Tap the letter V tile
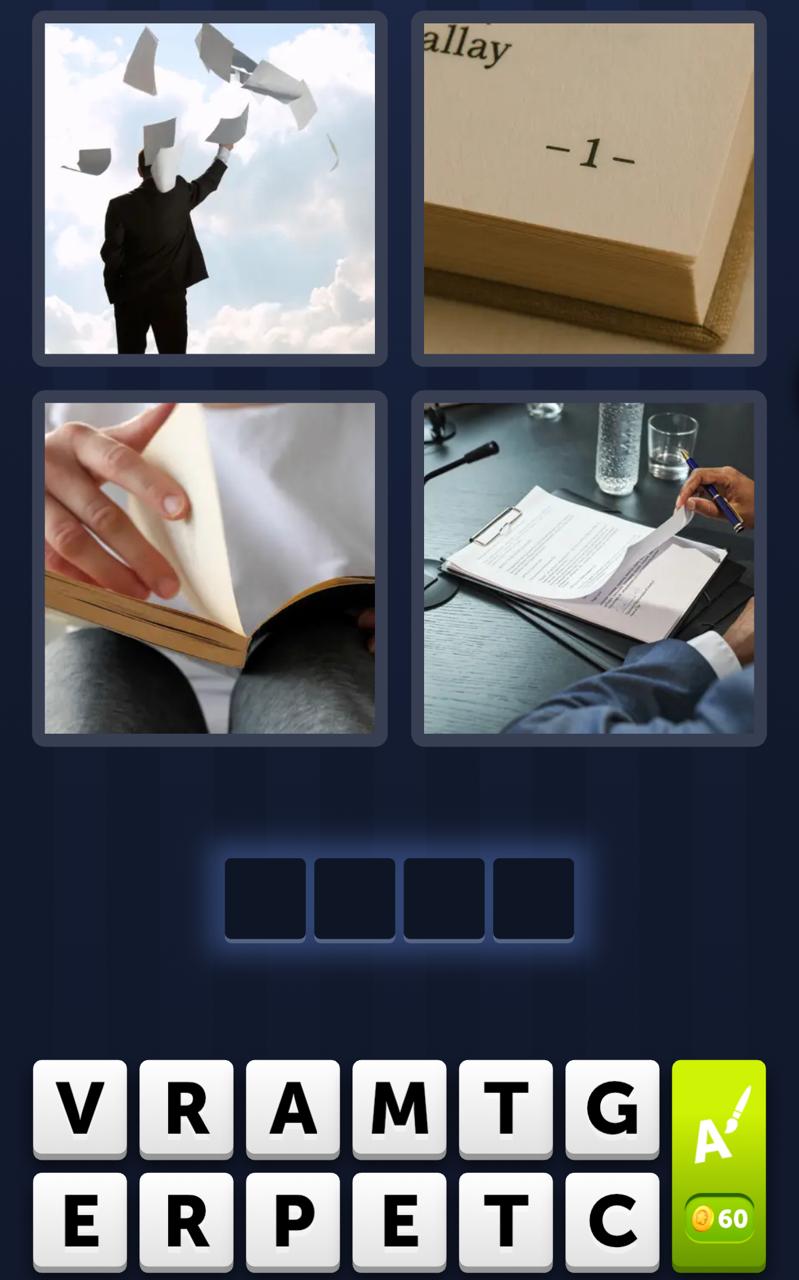This screenshot has width=799, height=1280. [80, 1108]
